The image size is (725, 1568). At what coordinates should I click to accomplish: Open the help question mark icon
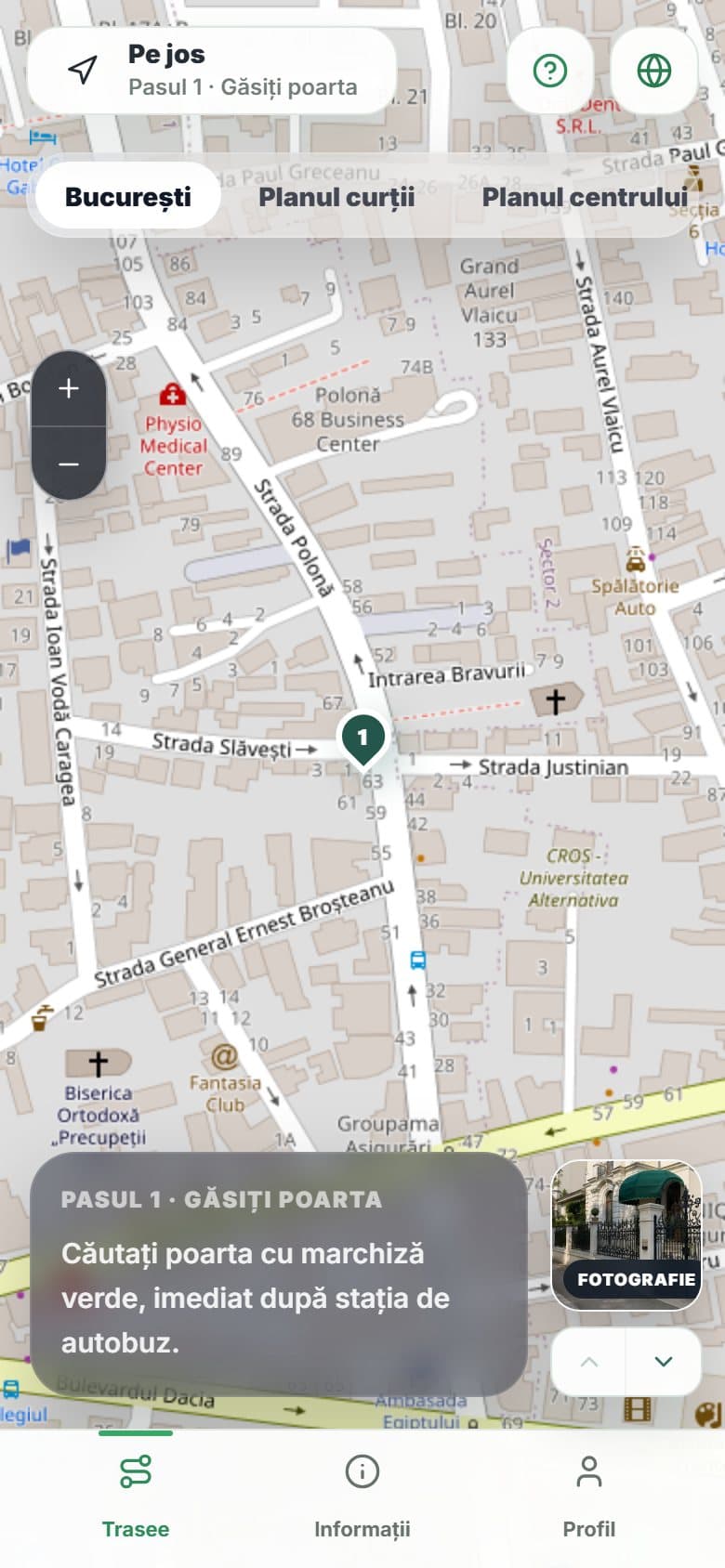pyautogui.click(x=550, y=71)
